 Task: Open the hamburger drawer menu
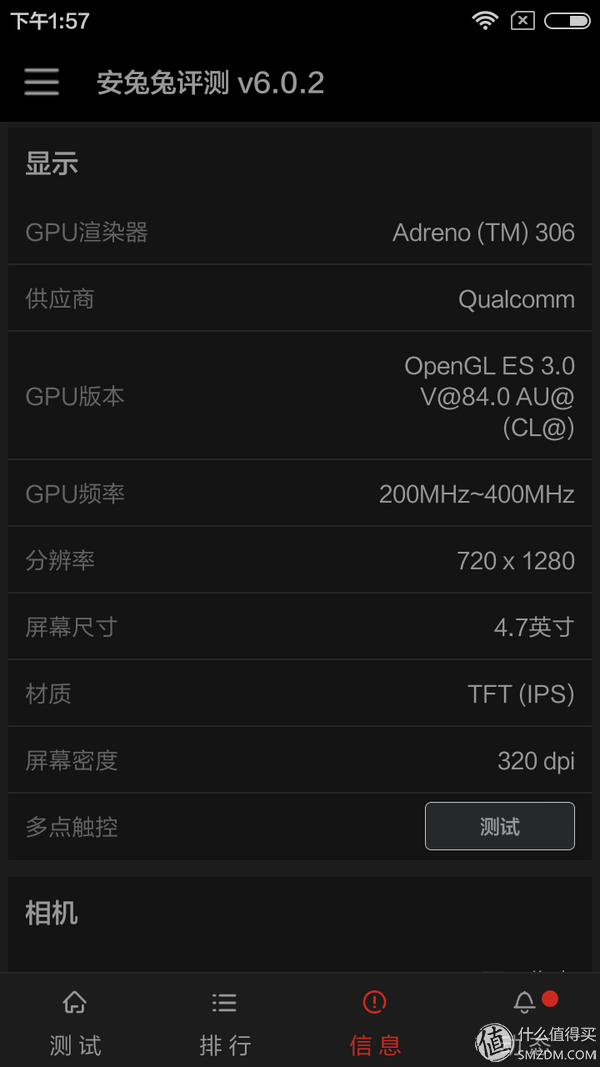pyautogui.click(x=41, y=83)
